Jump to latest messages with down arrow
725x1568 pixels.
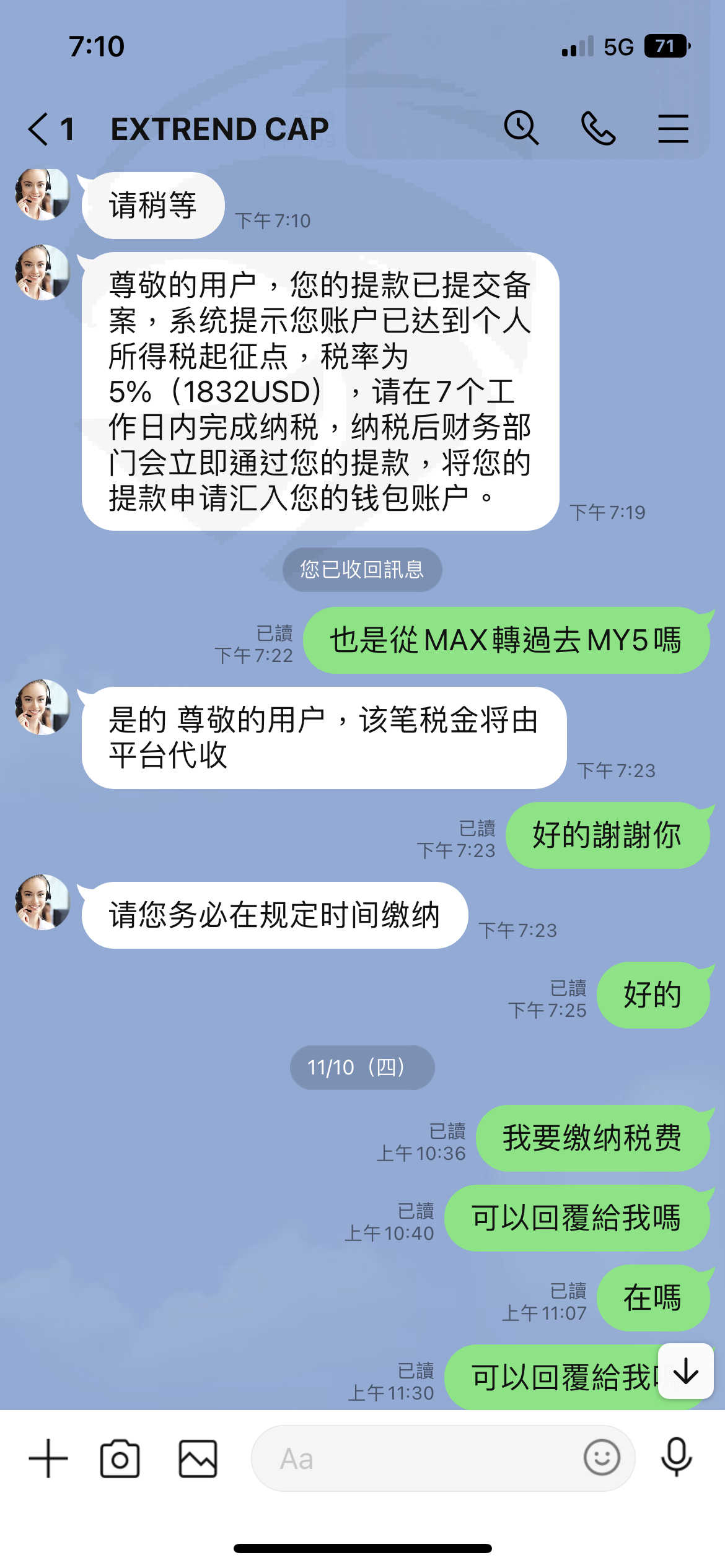coord(686,1370)
